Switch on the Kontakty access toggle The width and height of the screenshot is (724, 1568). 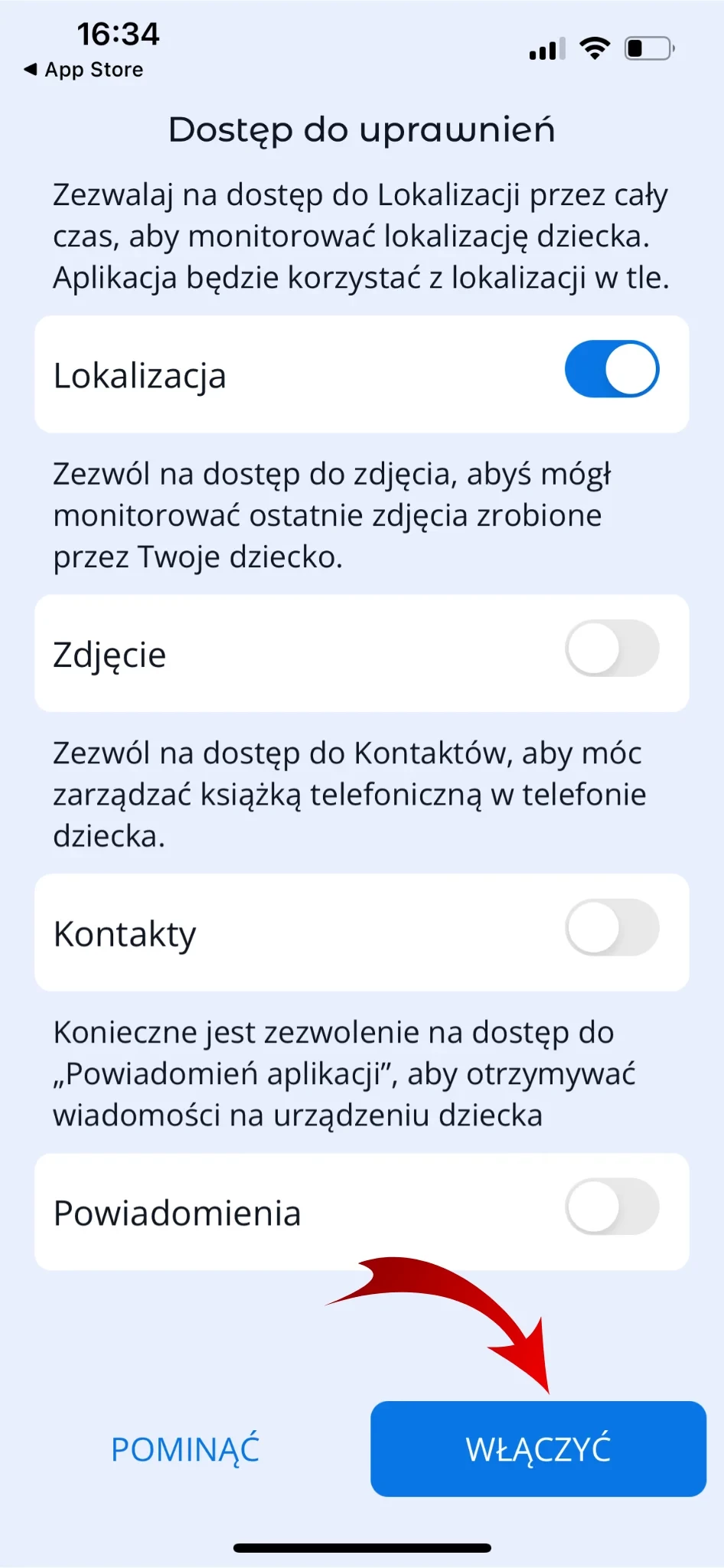pos(611,928)
